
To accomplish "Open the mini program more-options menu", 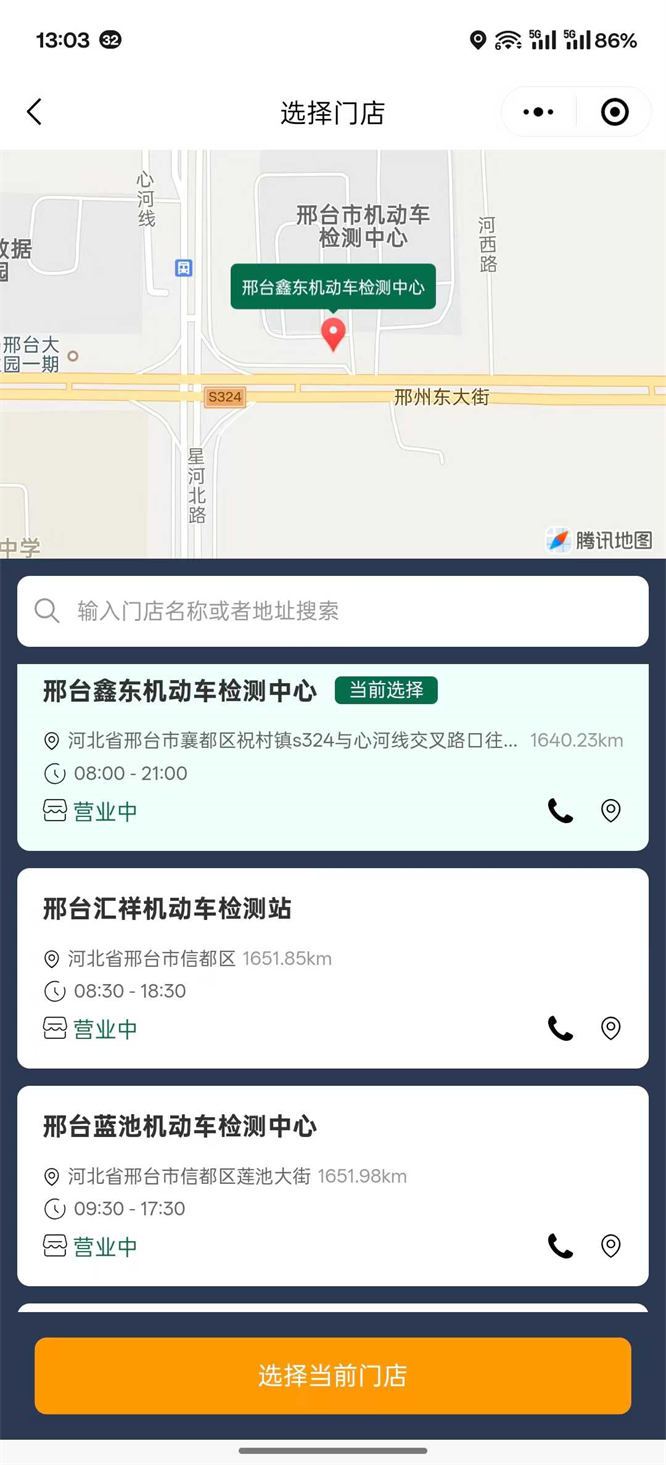I will (x=538, y=112).
